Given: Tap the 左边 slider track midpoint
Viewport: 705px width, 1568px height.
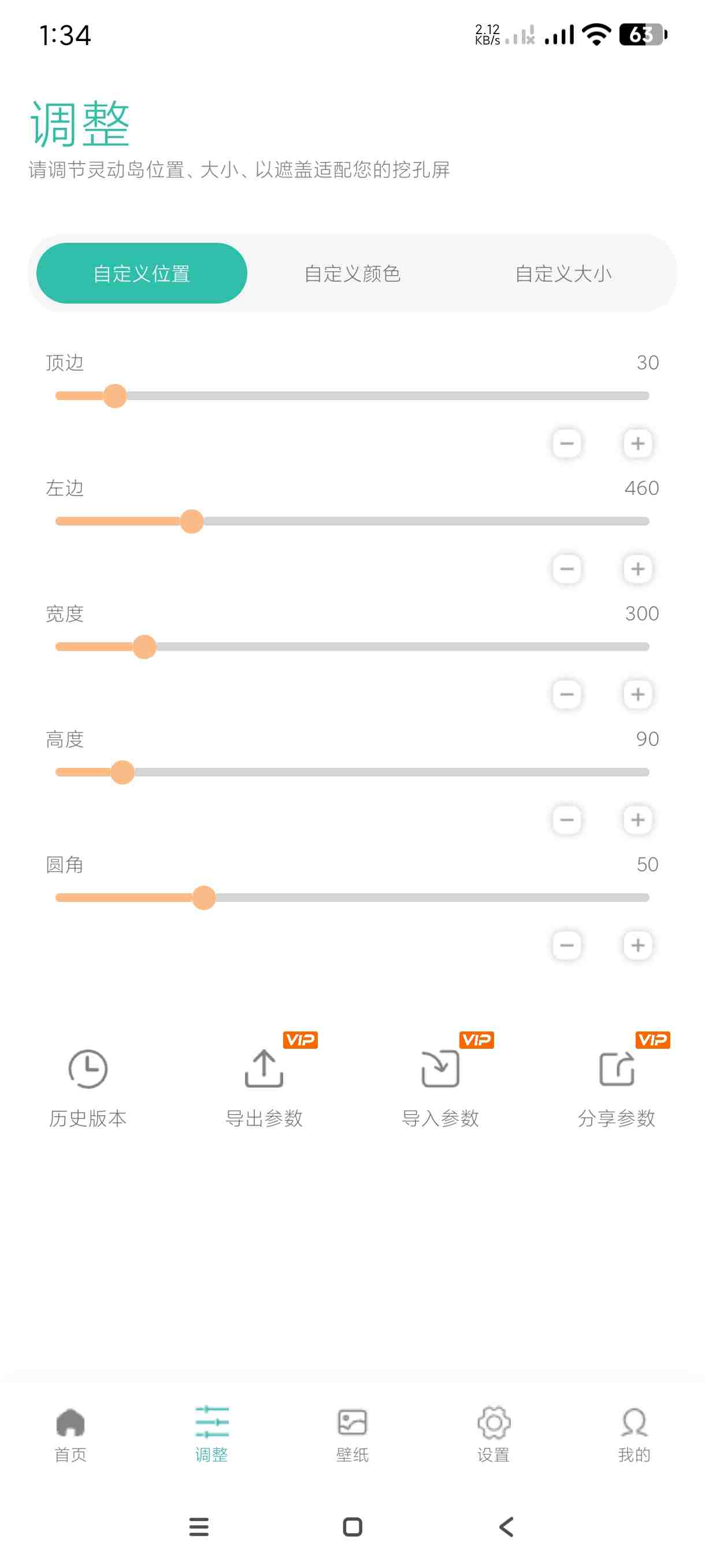Looking at the screenshot, I should [352, 521].
